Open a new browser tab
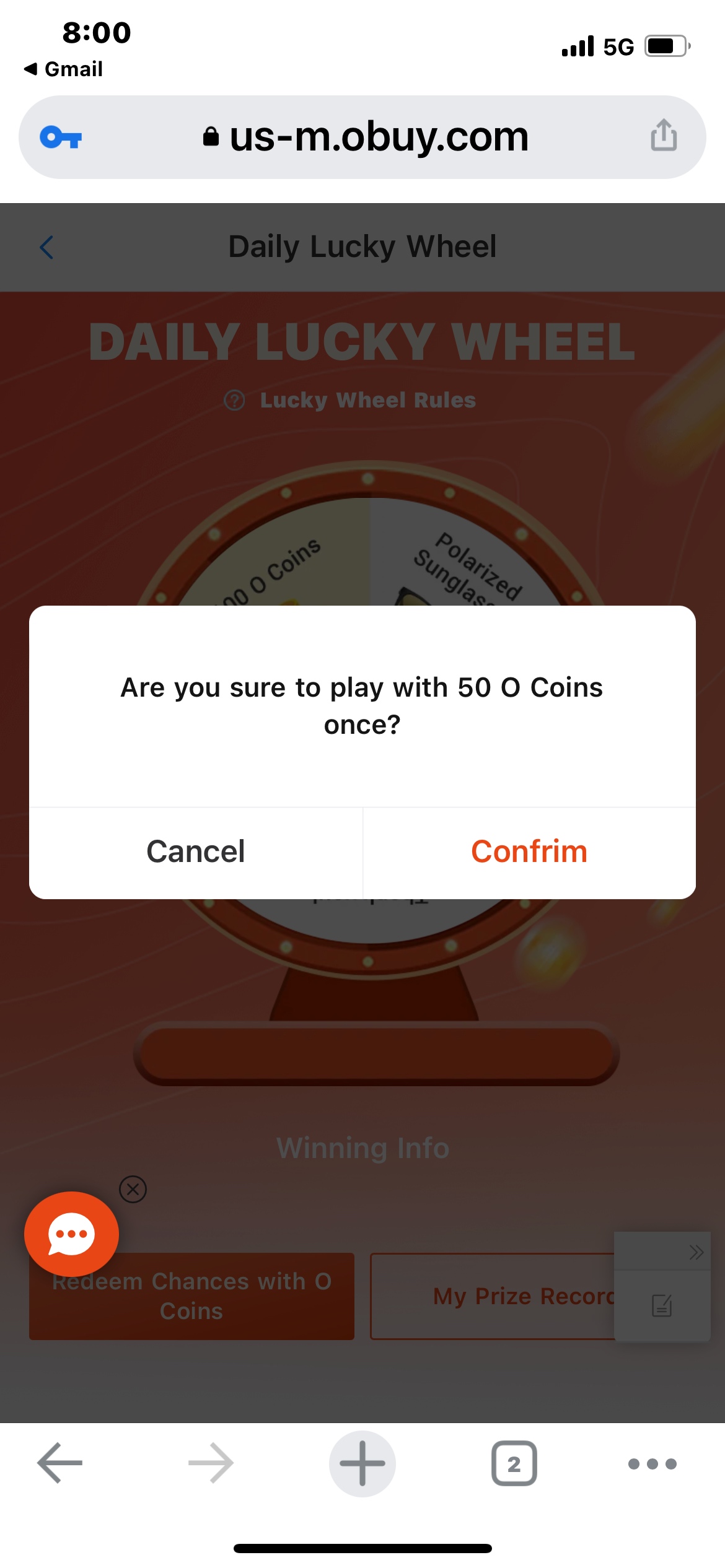This screenshot has height=1568, width=725. pos(362,1463)
